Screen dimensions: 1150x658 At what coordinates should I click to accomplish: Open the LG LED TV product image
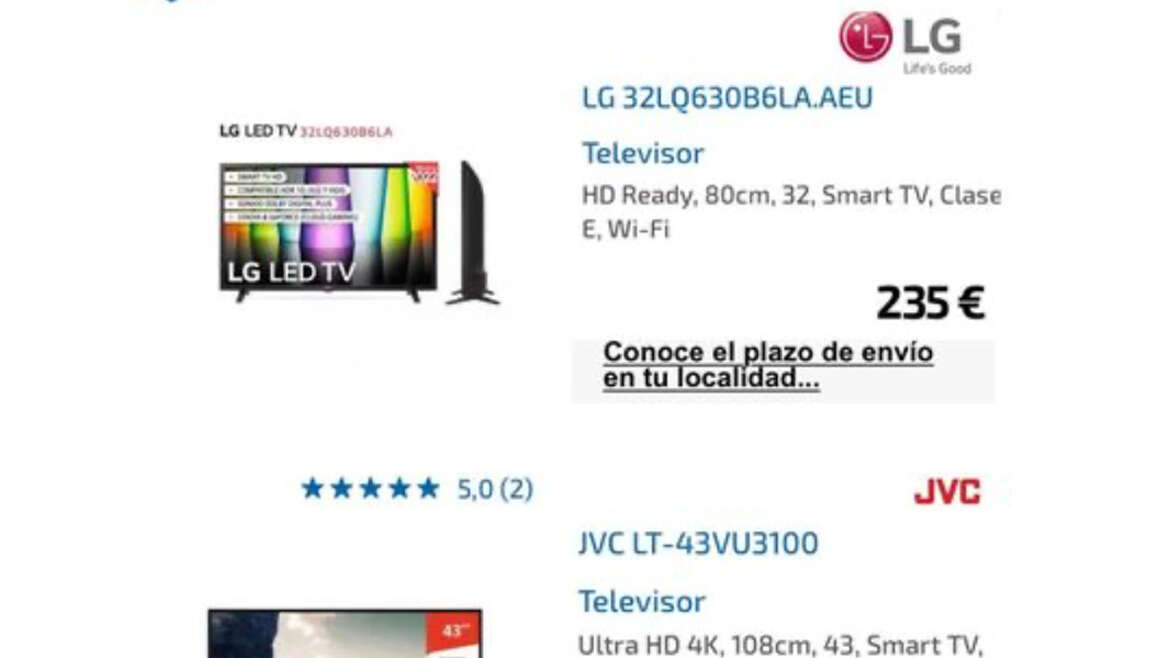point(357,230)
